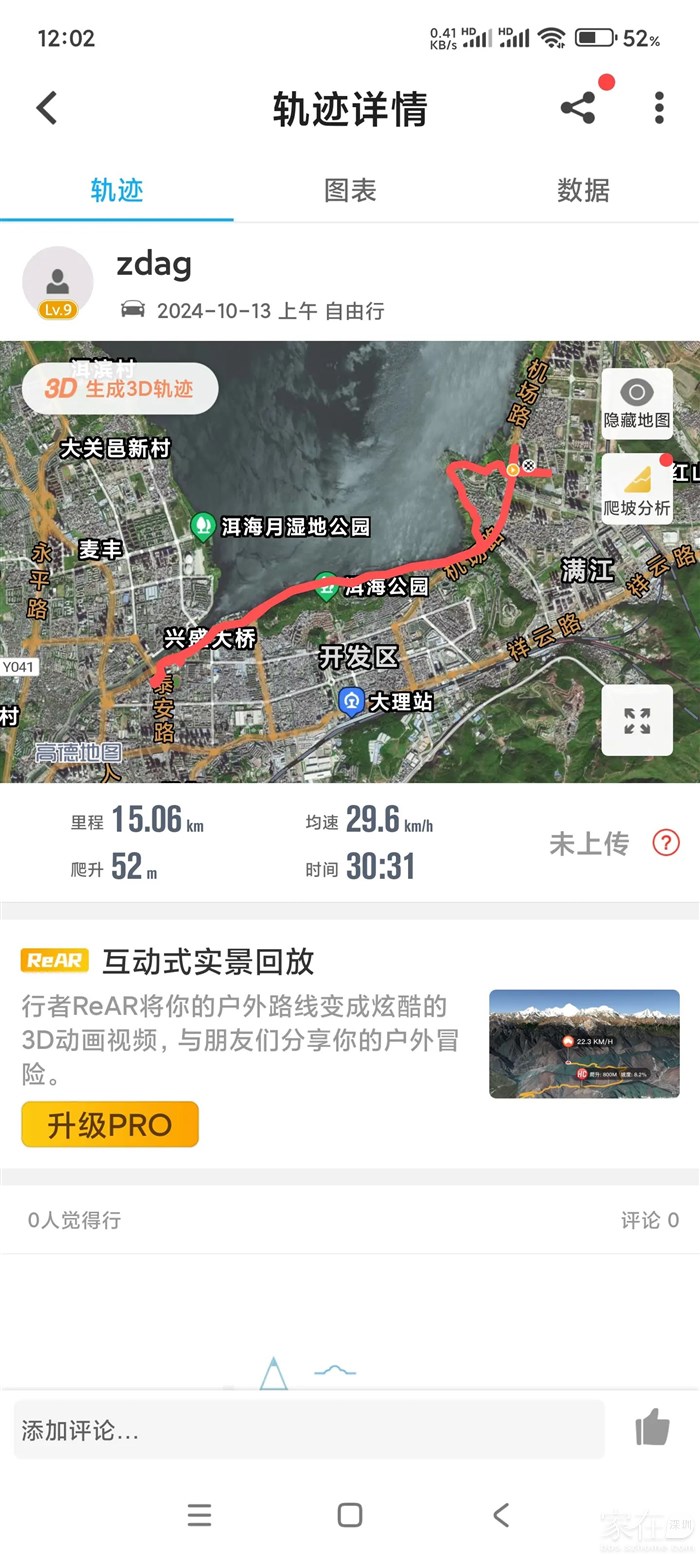Select the 轨迹 tab
Image resolution: width=700 pixels, height=1555 pixels.
117,190
